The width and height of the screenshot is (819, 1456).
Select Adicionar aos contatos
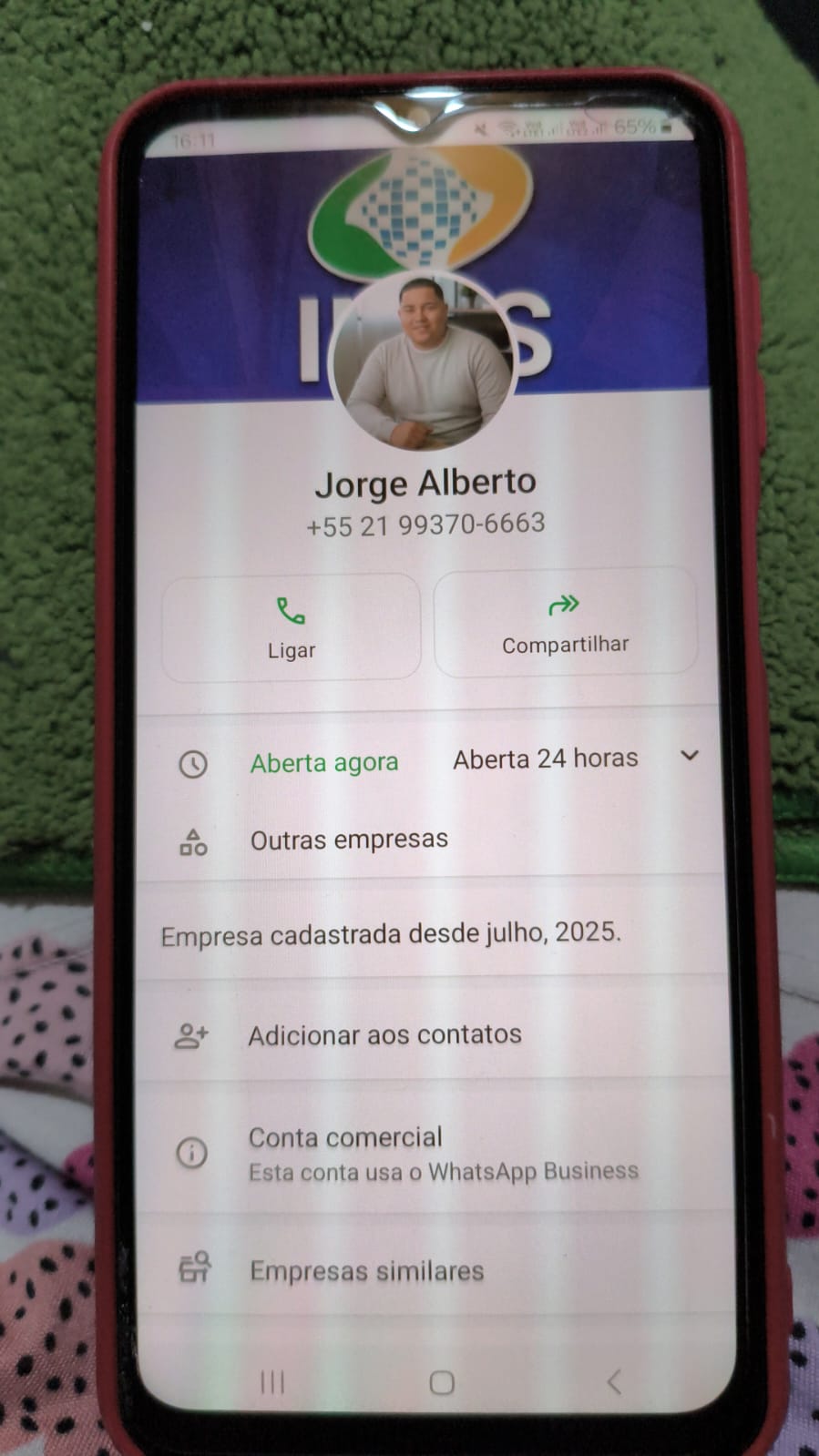(384, 1035)
